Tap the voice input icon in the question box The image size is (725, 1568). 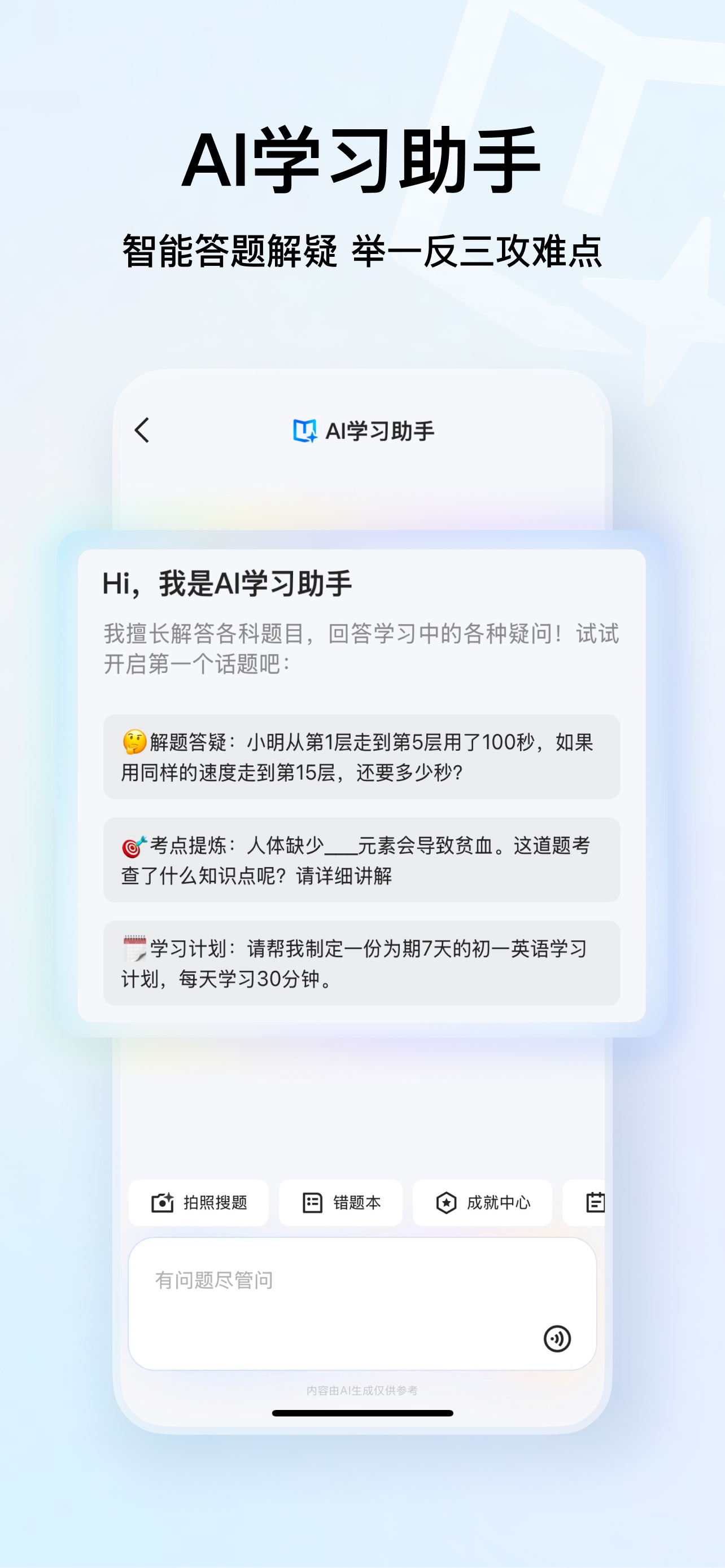coord(558,1338)
